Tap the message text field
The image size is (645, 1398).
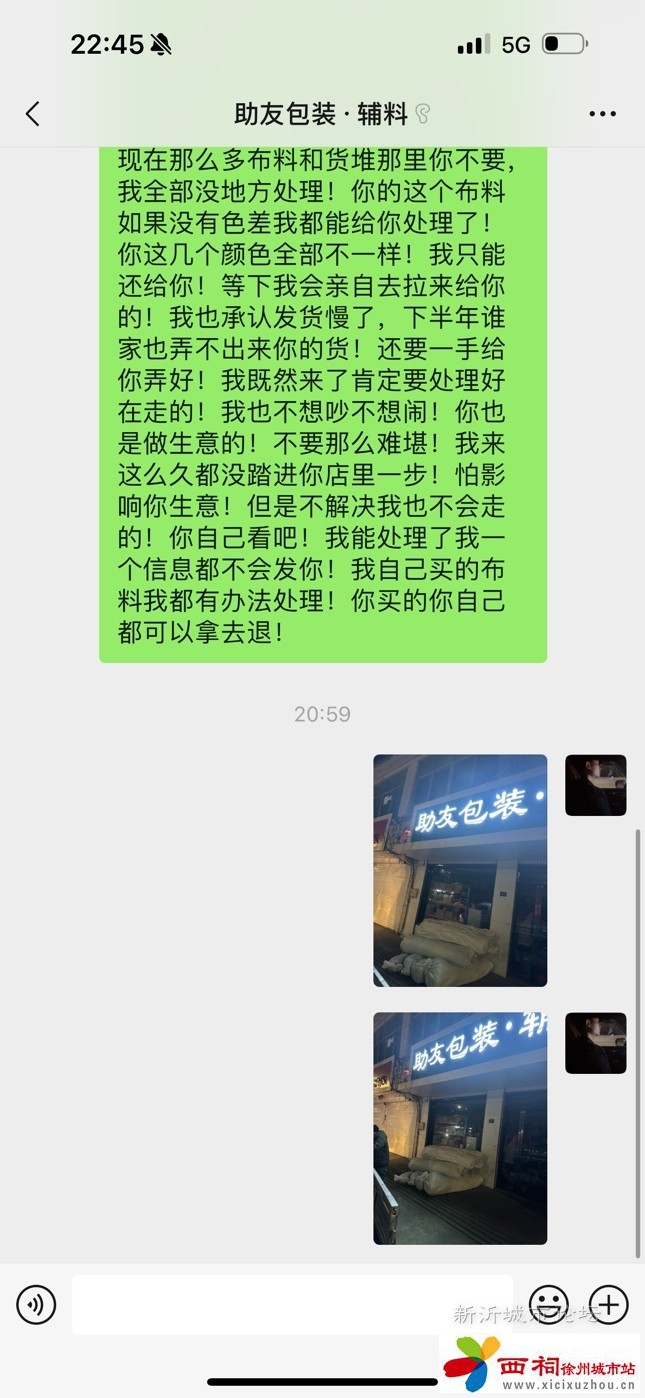point(290,1304)
